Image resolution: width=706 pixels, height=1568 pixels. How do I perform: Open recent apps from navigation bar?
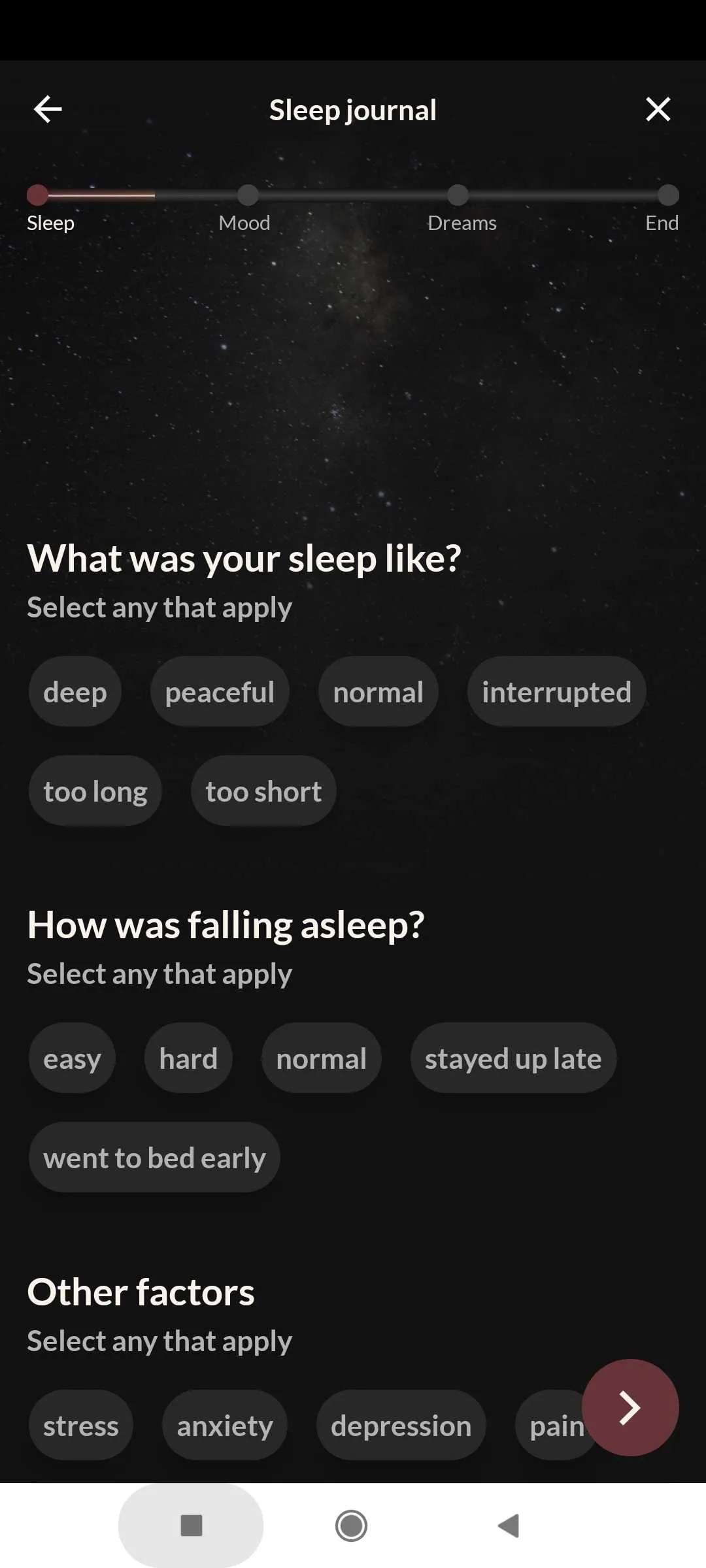coord(191,1526)
